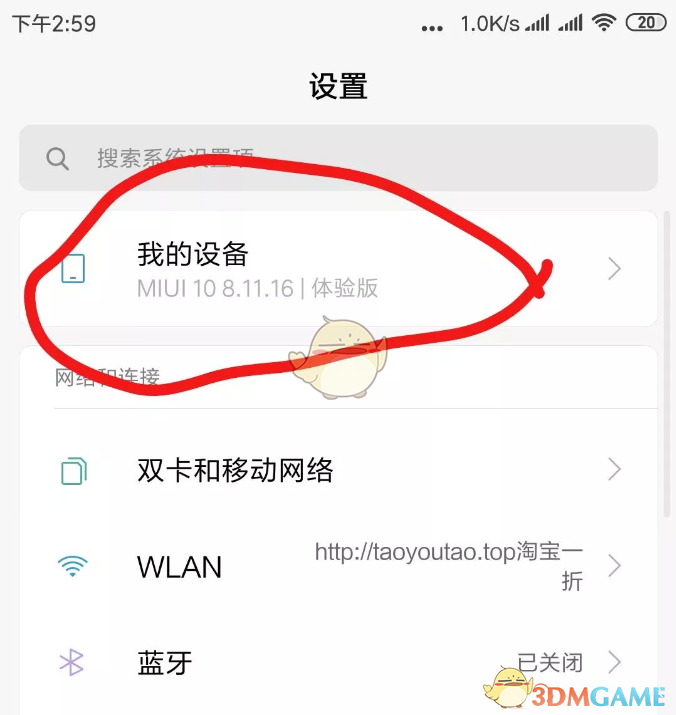Open WLAN settings
Image resolution: width=676 pixels, height=715 pixels.
338,567
